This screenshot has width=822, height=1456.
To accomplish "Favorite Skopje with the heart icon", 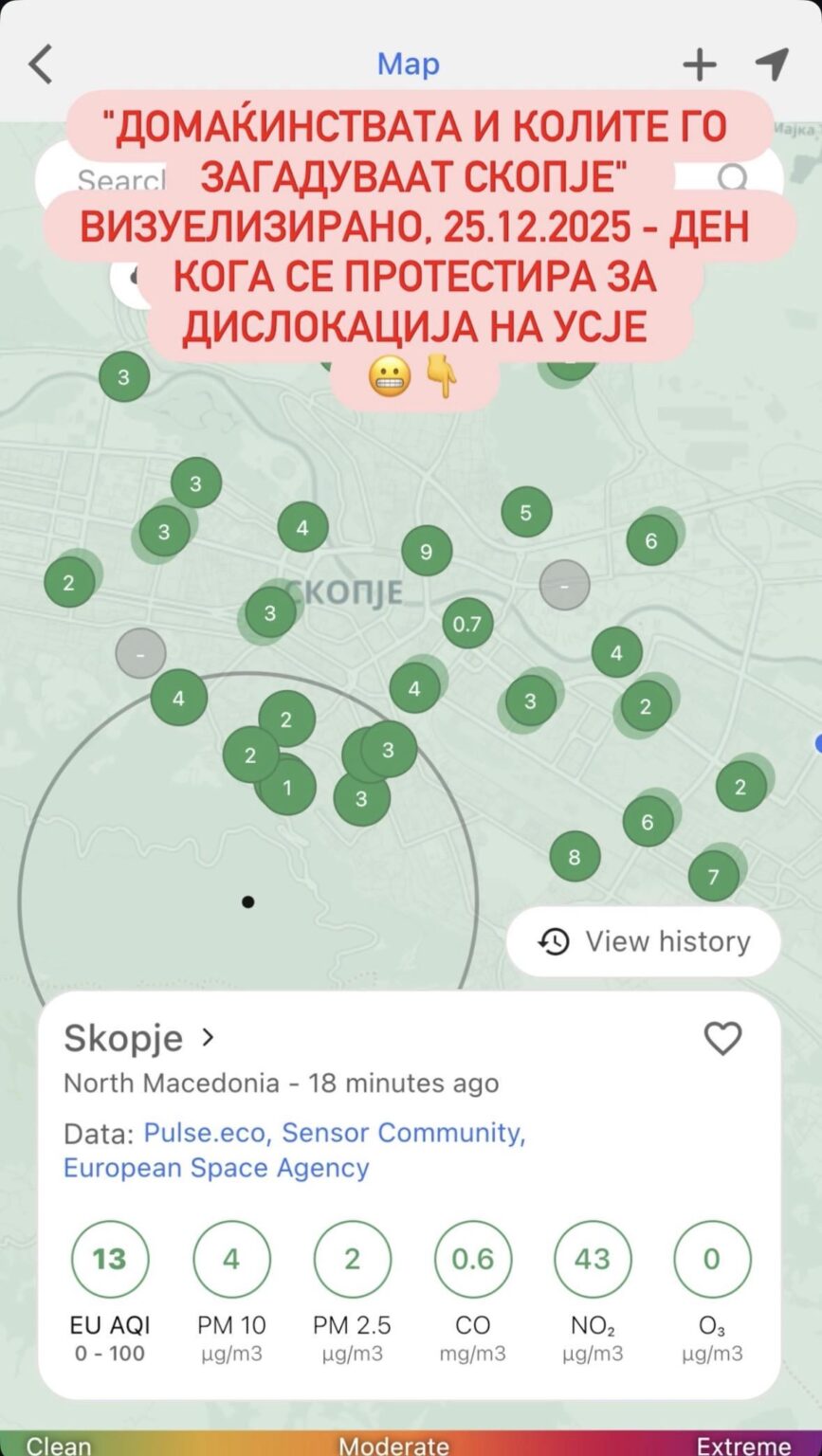I will coord(722,1039).
